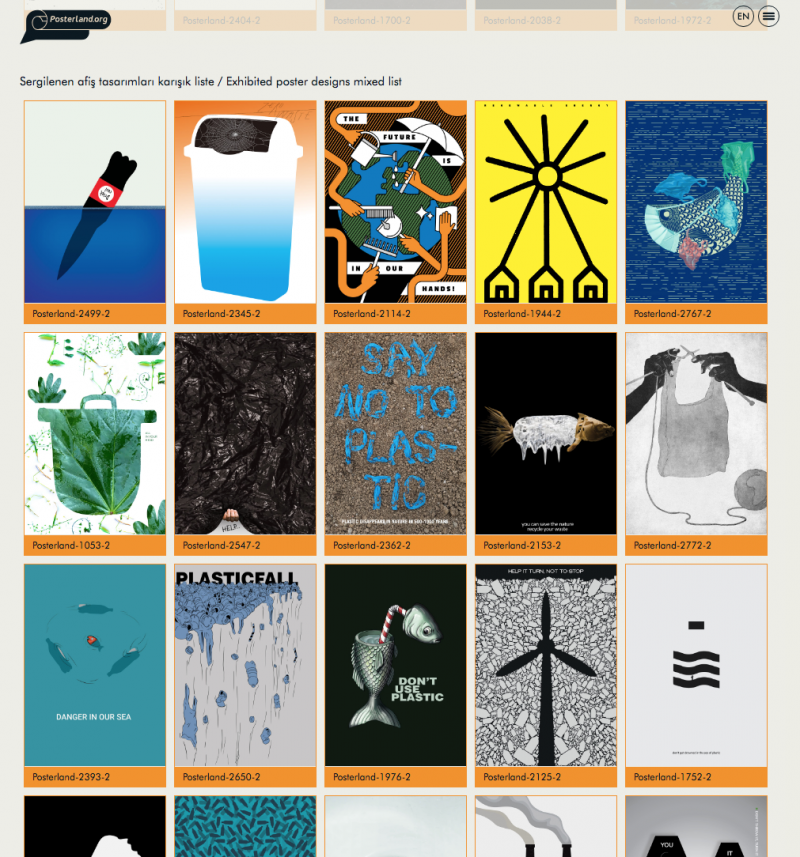Open Danger In Our Sea poster Posterland-2393-2
The image size is (800, 857).
point(95,665)
